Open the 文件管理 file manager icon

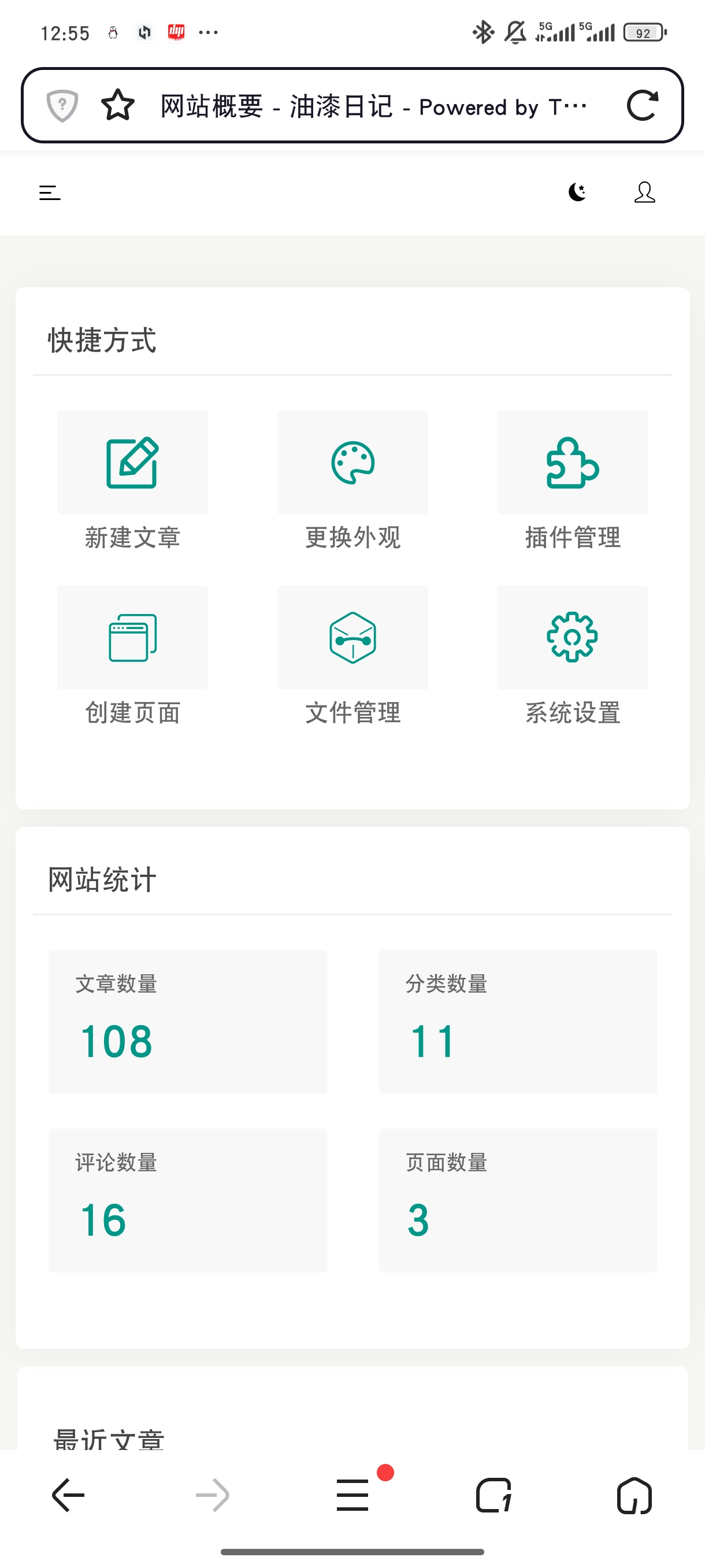(352, 637)
